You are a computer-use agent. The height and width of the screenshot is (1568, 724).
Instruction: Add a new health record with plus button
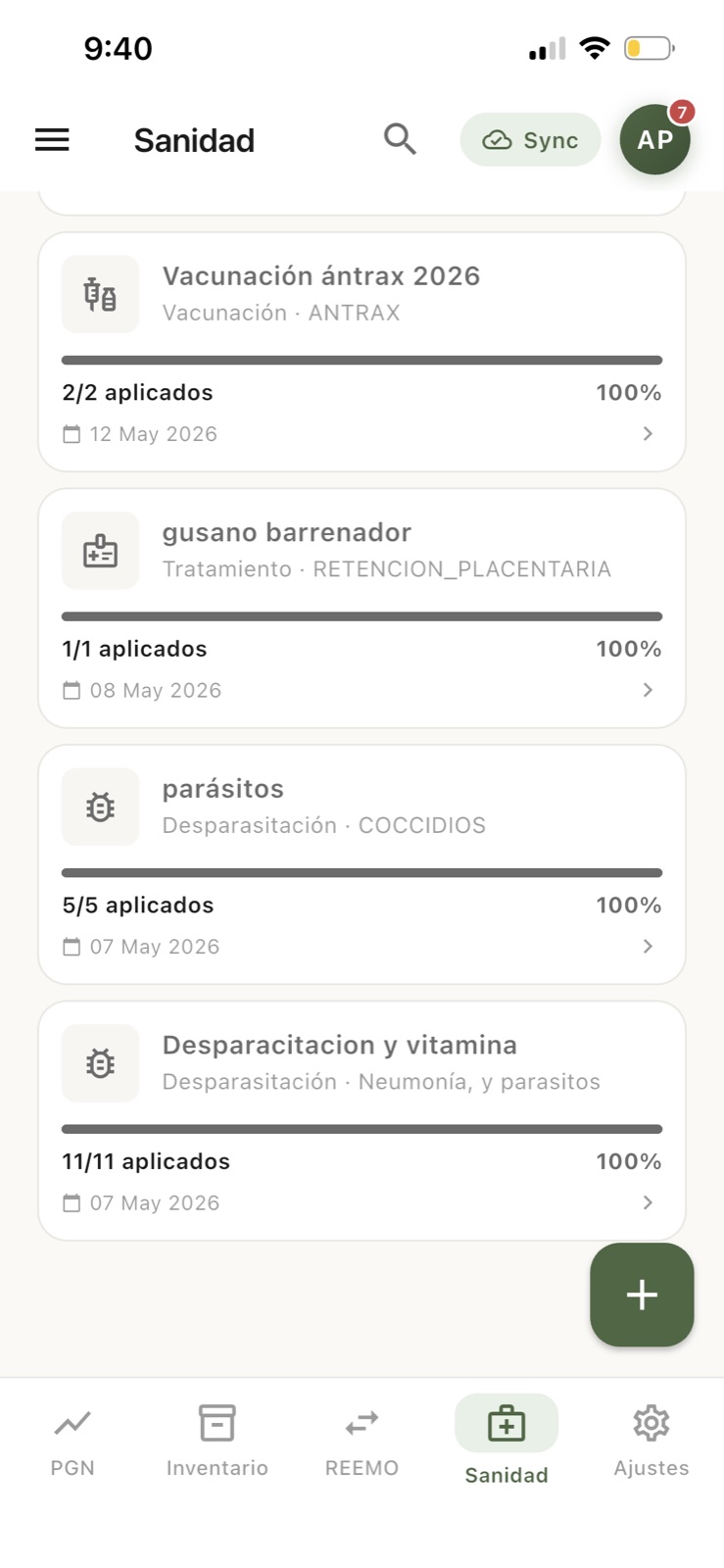642,1295
